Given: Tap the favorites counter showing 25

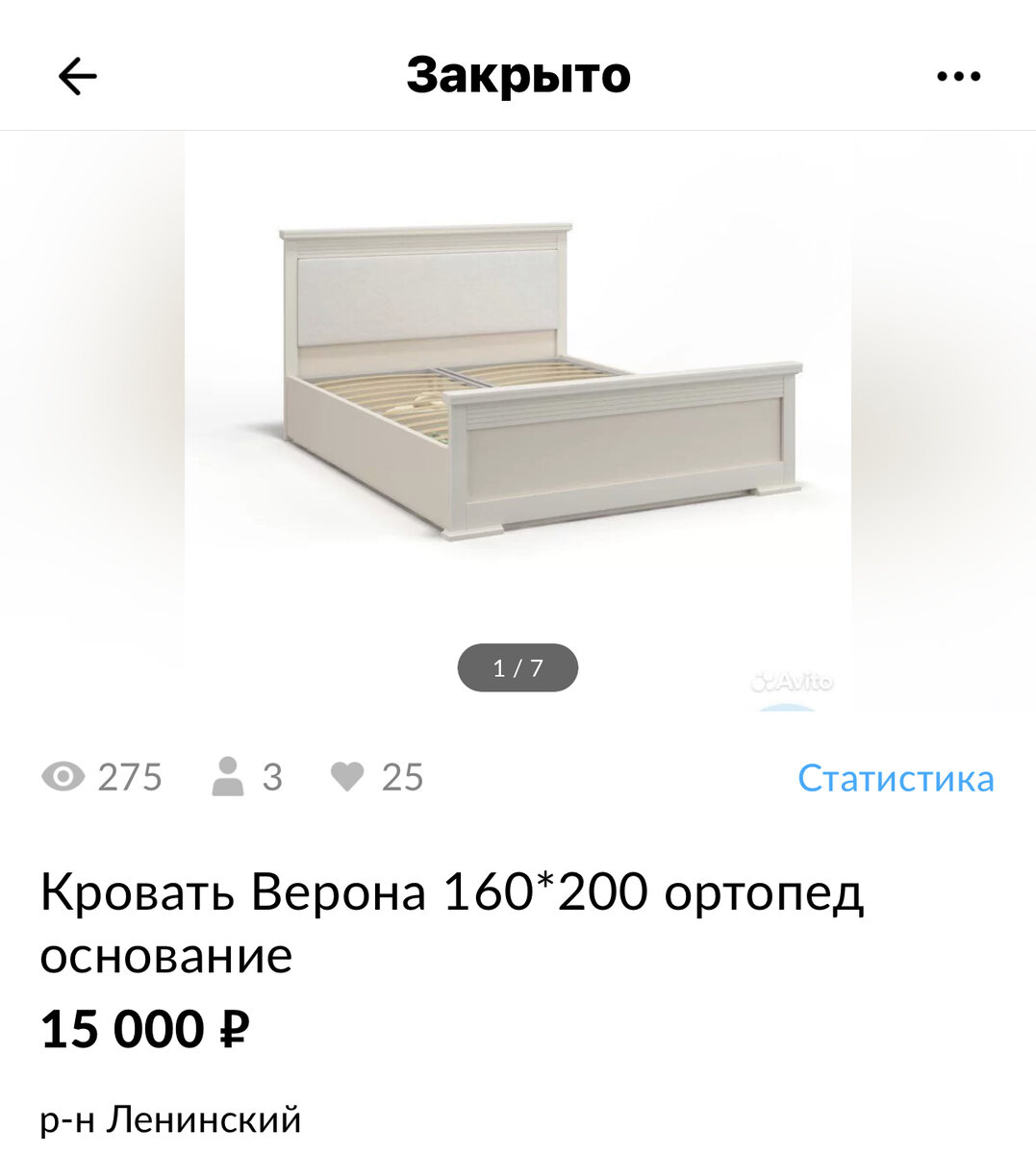Looking at the screenshot, I should click(401, 778).
